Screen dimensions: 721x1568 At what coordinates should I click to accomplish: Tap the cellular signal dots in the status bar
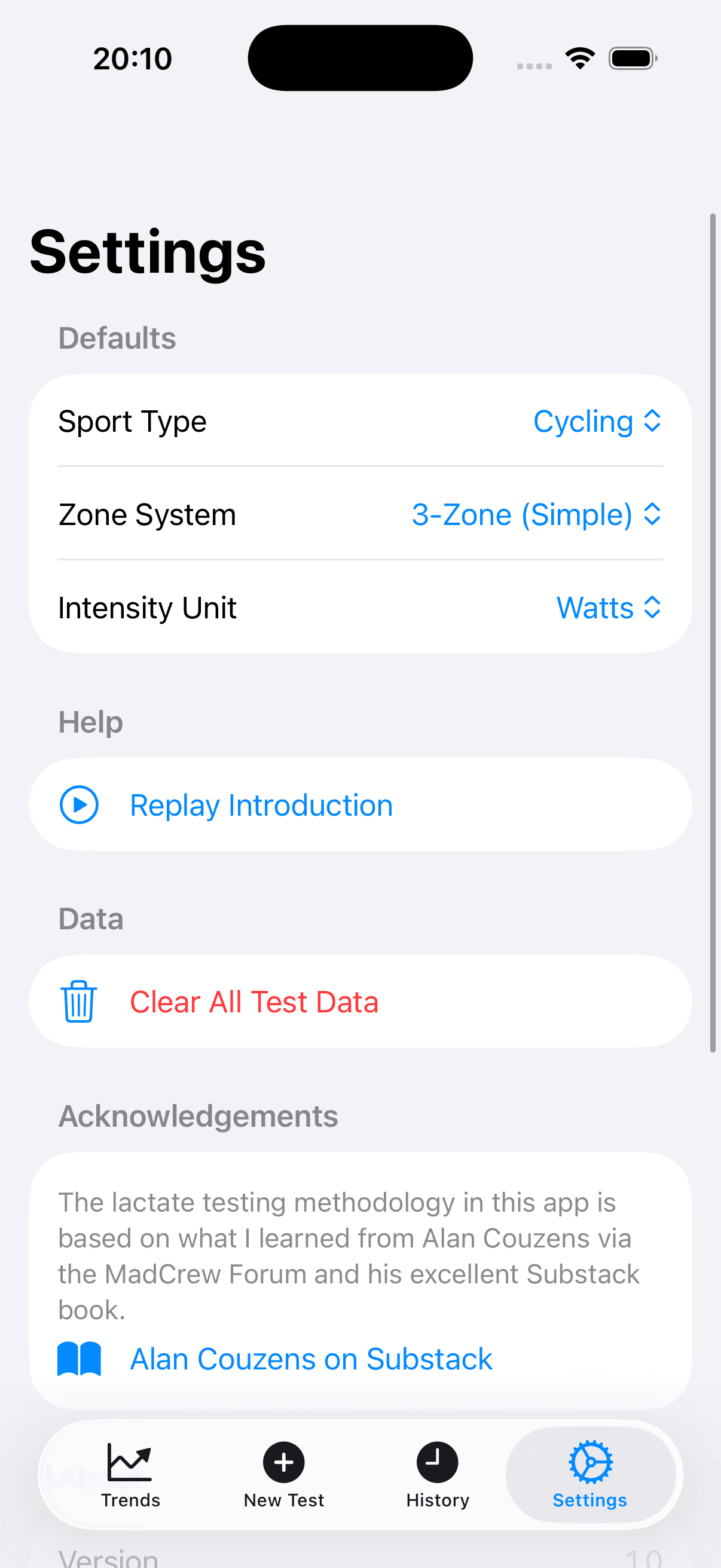[x=534, y=63]
